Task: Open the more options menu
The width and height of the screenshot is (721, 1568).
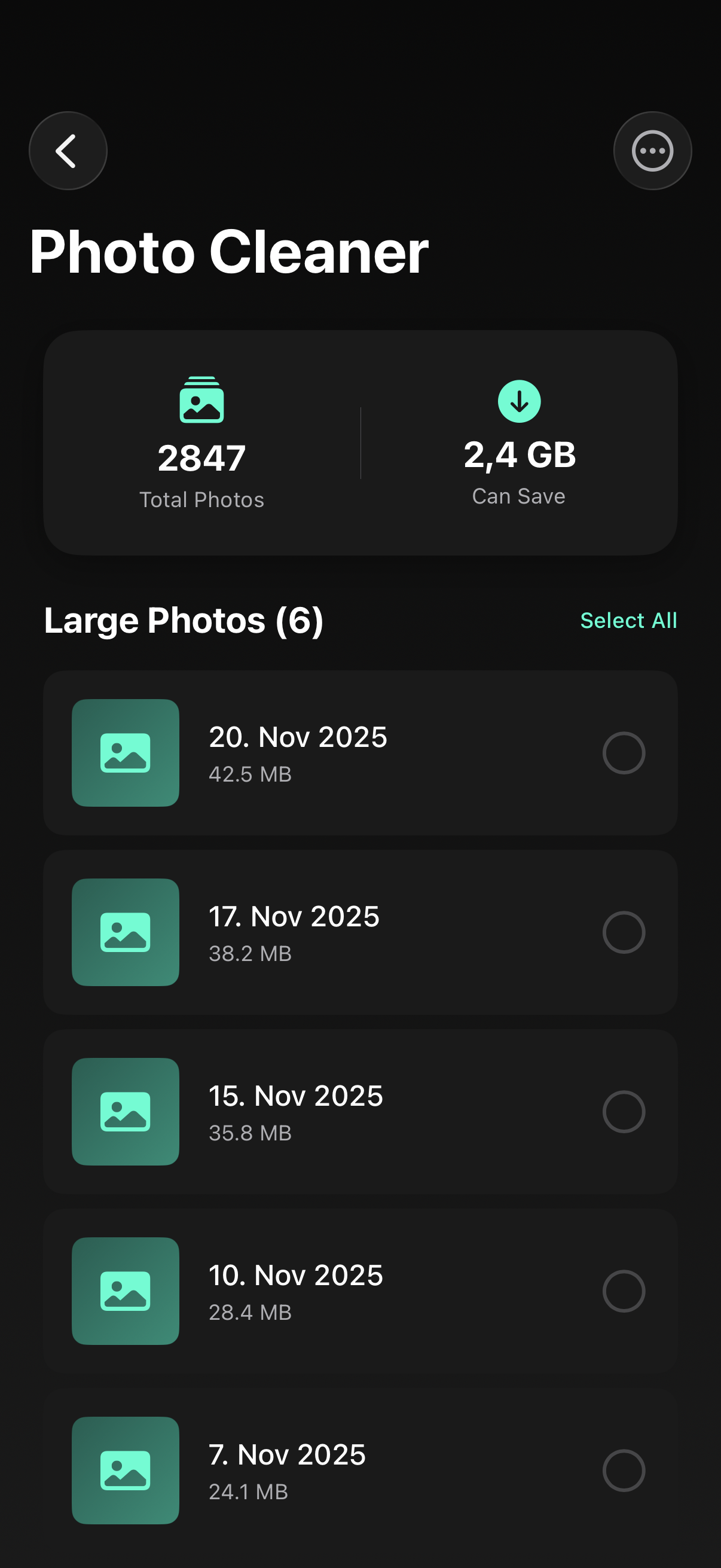Action: point(652,150)
